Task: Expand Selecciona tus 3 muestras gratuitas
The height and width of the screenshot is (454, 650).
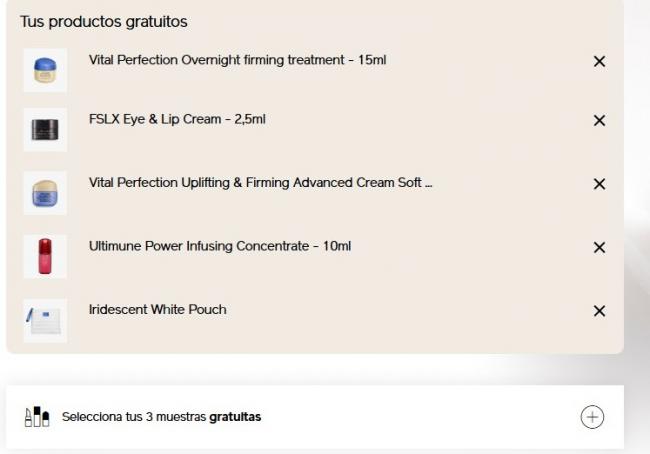Action: (592, 417)
